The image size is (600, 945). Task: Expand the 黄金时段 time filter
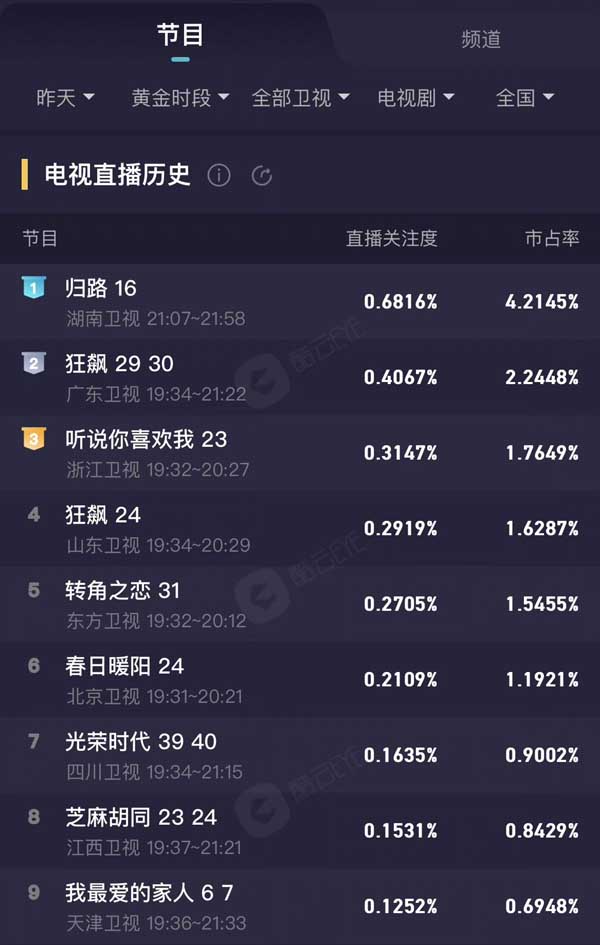click(180, 98)
